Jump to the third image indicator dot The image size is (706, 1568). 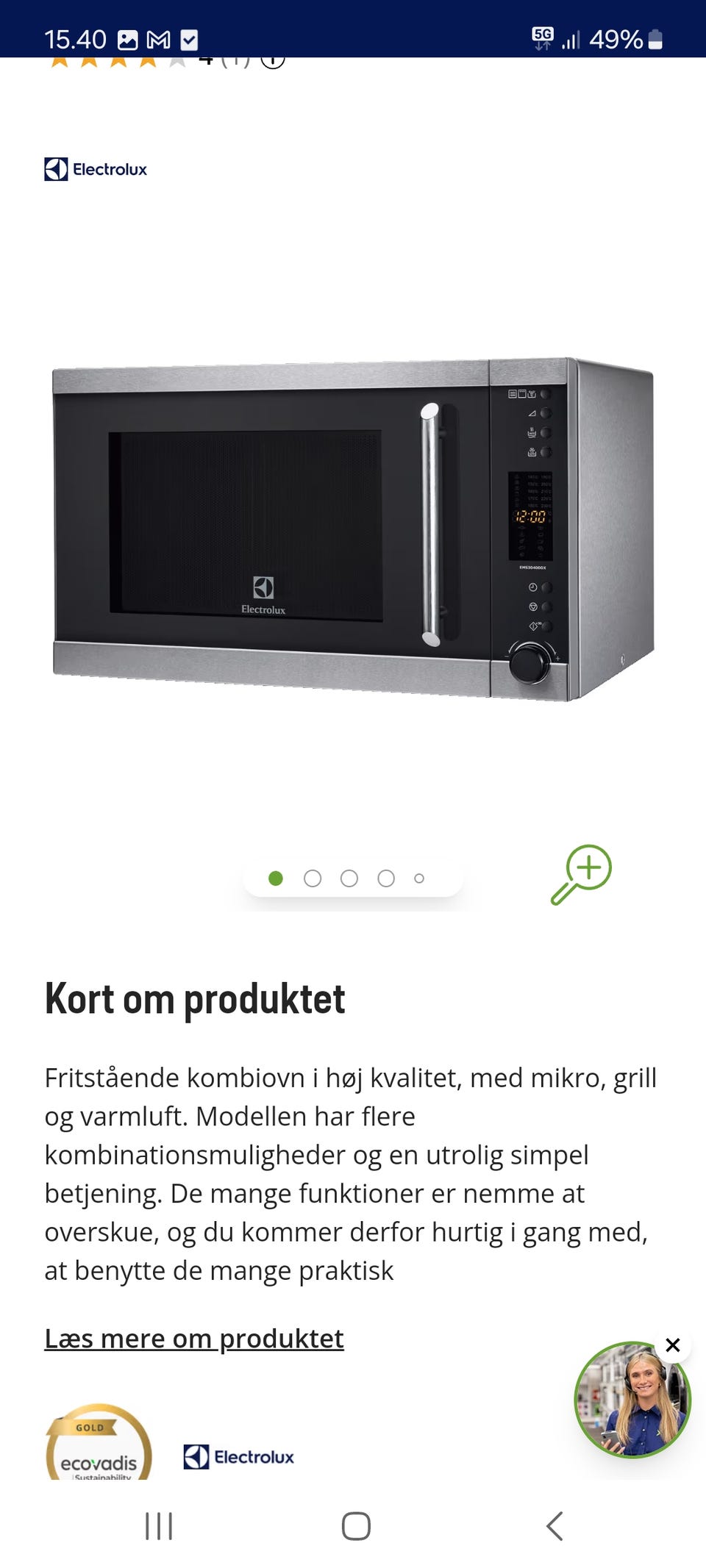point(349,878)
